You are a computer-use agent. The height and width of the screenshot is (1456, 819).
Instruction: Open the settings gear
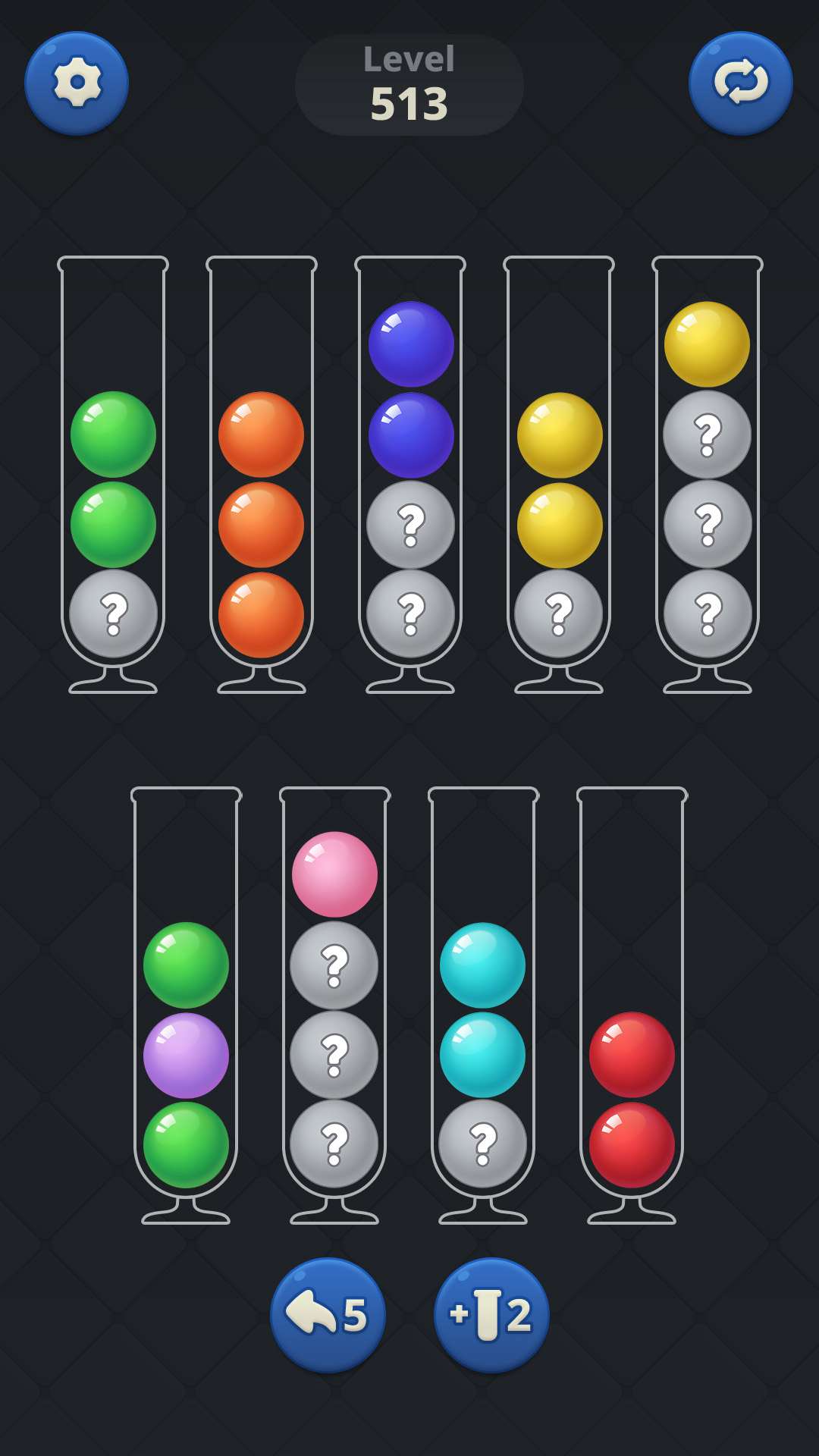tap(77, 83)
